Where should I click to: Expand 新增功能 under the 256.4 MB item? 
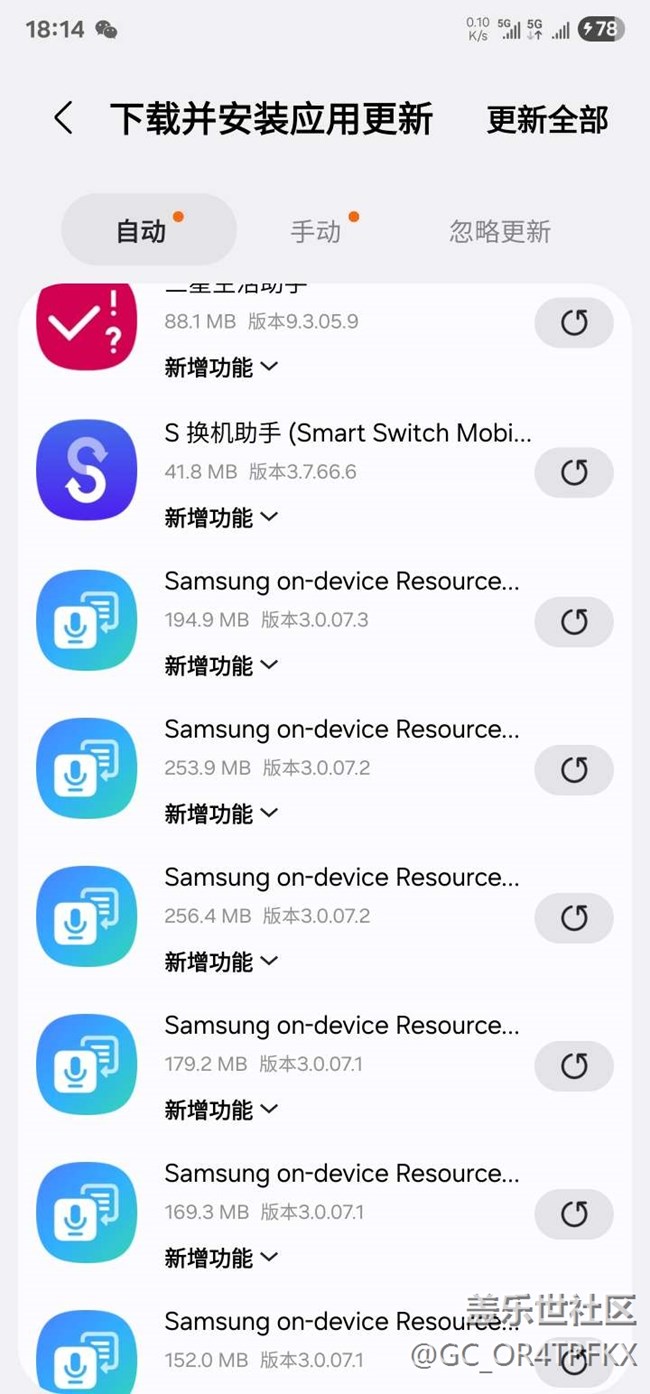click(221, 961)
